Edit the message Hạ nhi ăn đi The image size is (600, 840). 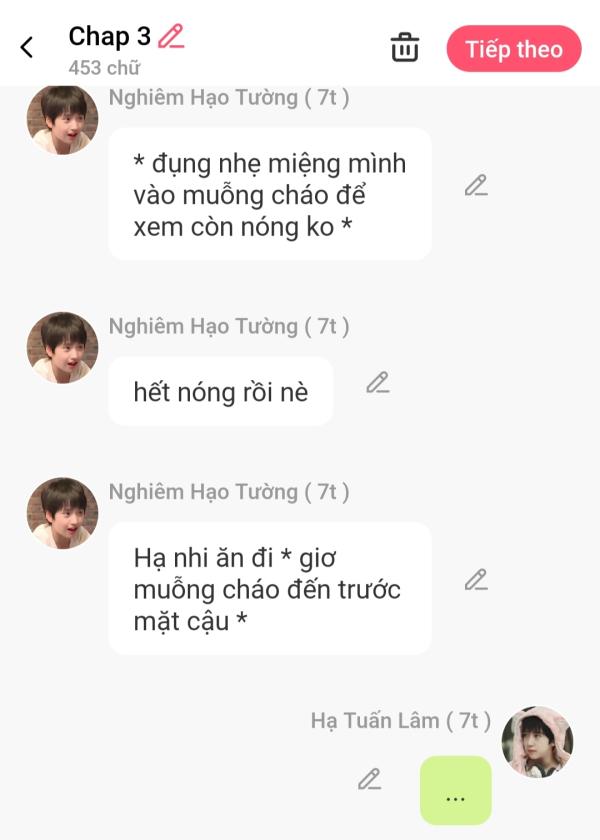pyautogui.click(x=476, y=579)
